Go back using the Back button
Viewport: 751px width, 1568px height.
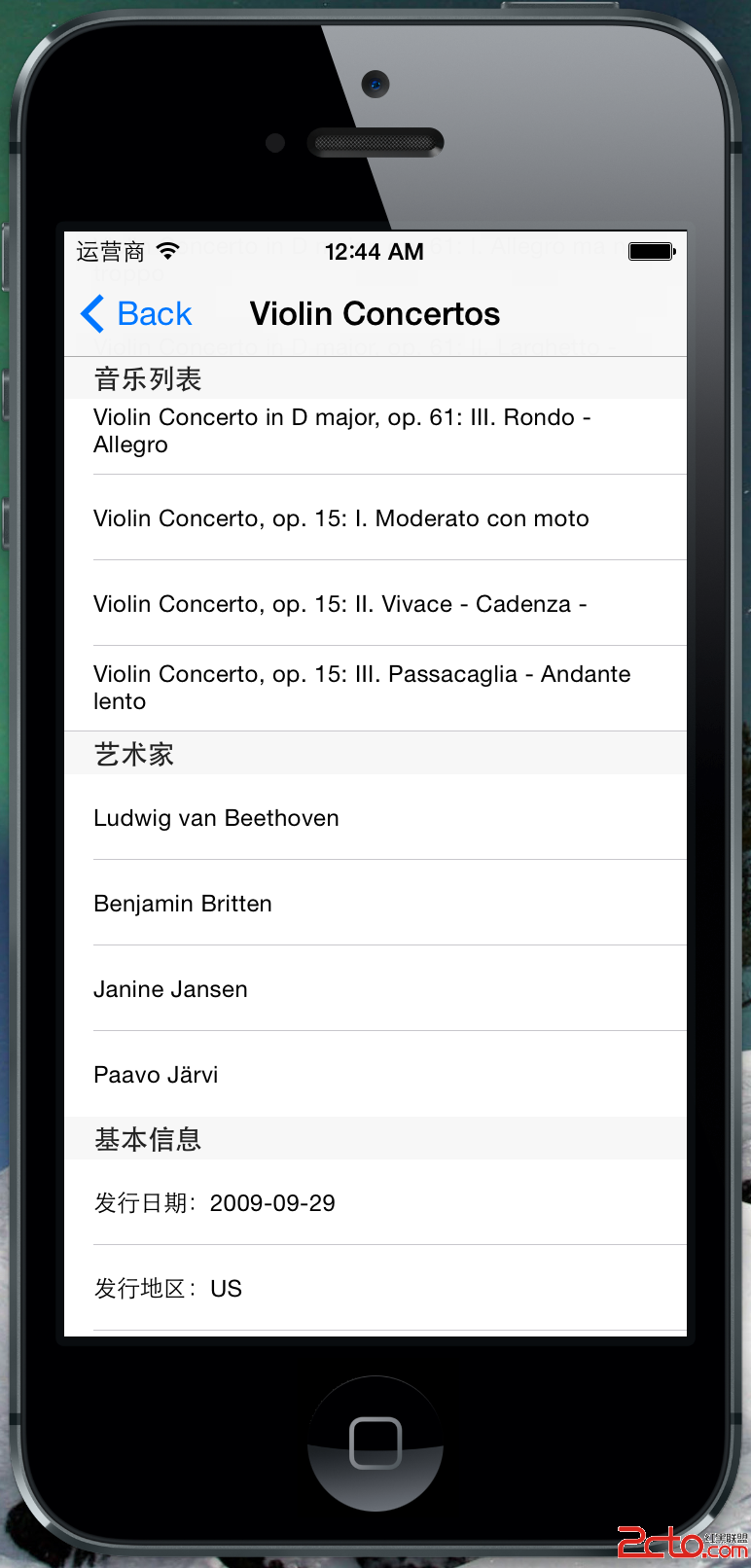137,314
